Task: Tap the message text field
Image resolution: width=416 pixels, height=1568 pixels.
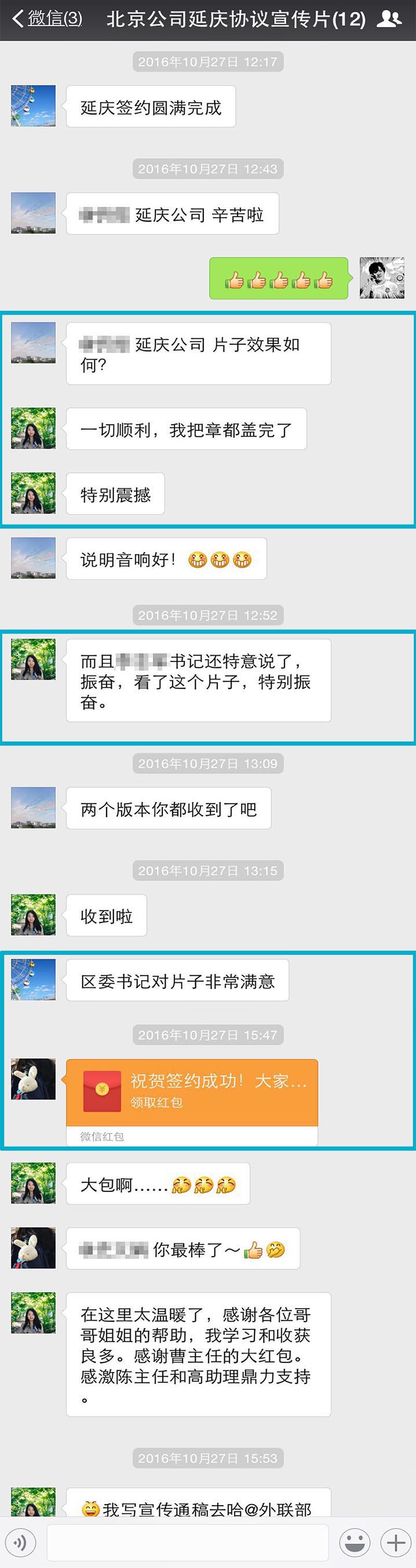Action: (x=187, y=1543)
